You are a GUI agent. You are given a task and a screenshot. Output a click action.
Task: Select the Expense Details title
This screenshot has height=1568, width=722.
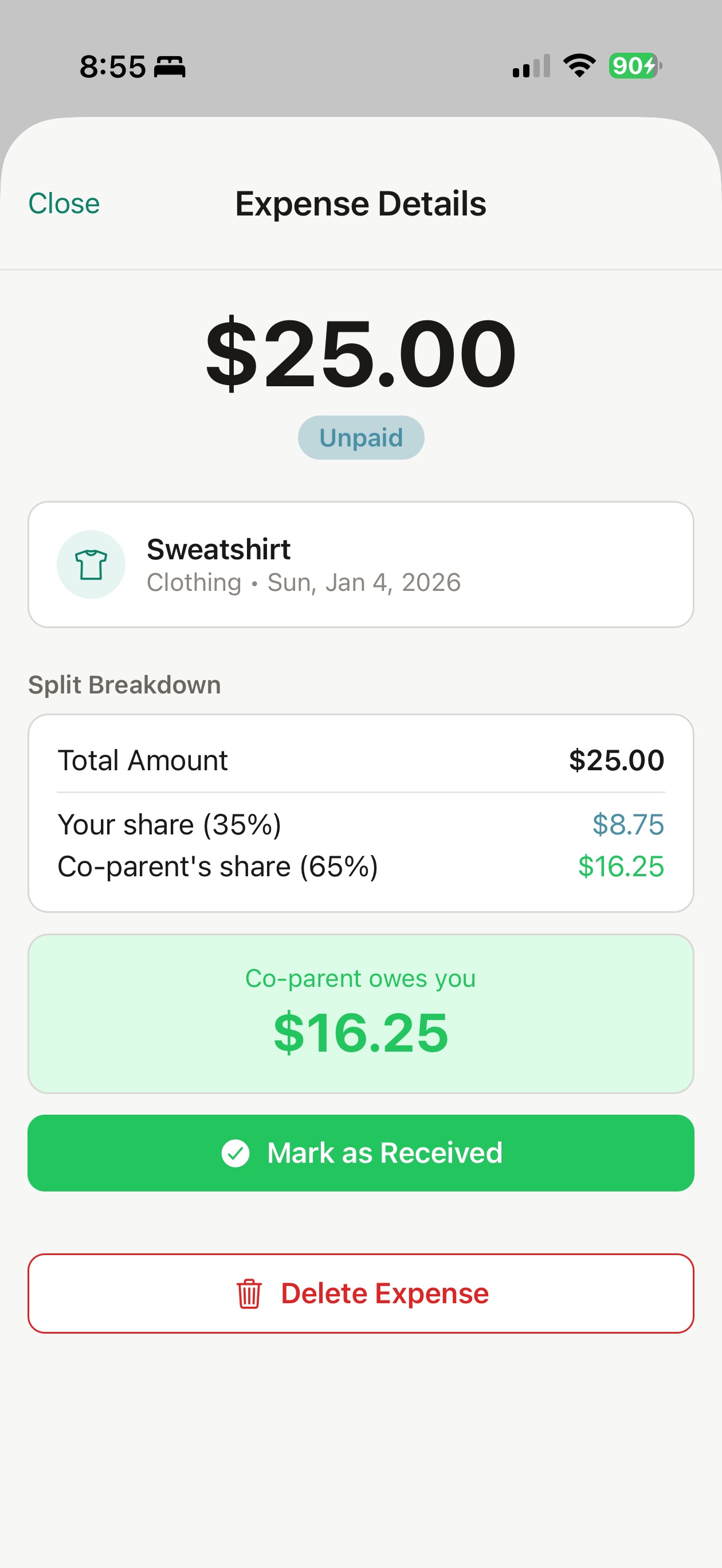360,203
